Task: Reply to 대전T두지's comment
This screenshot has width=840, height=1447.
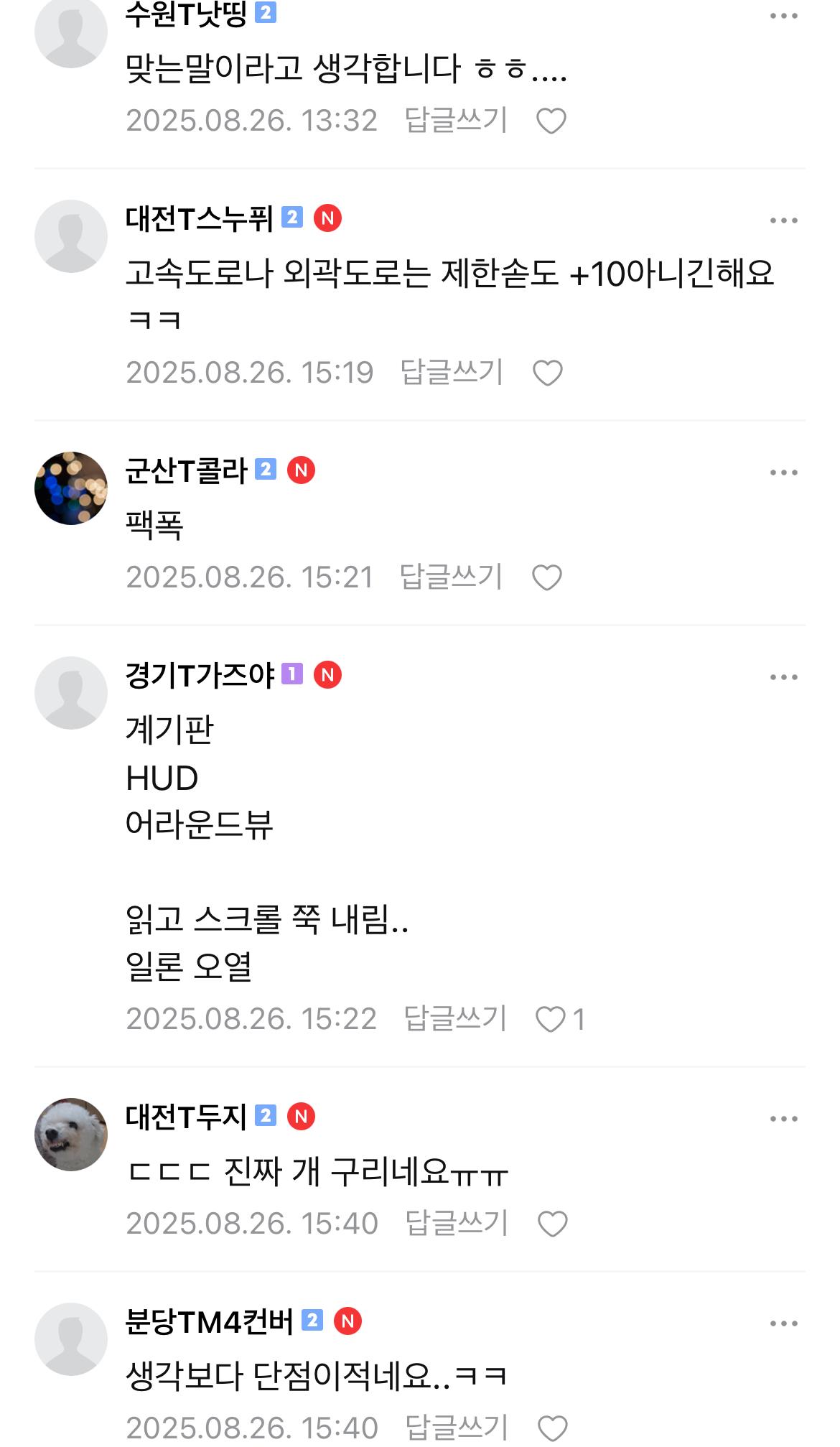Action: pos(457,1223)
